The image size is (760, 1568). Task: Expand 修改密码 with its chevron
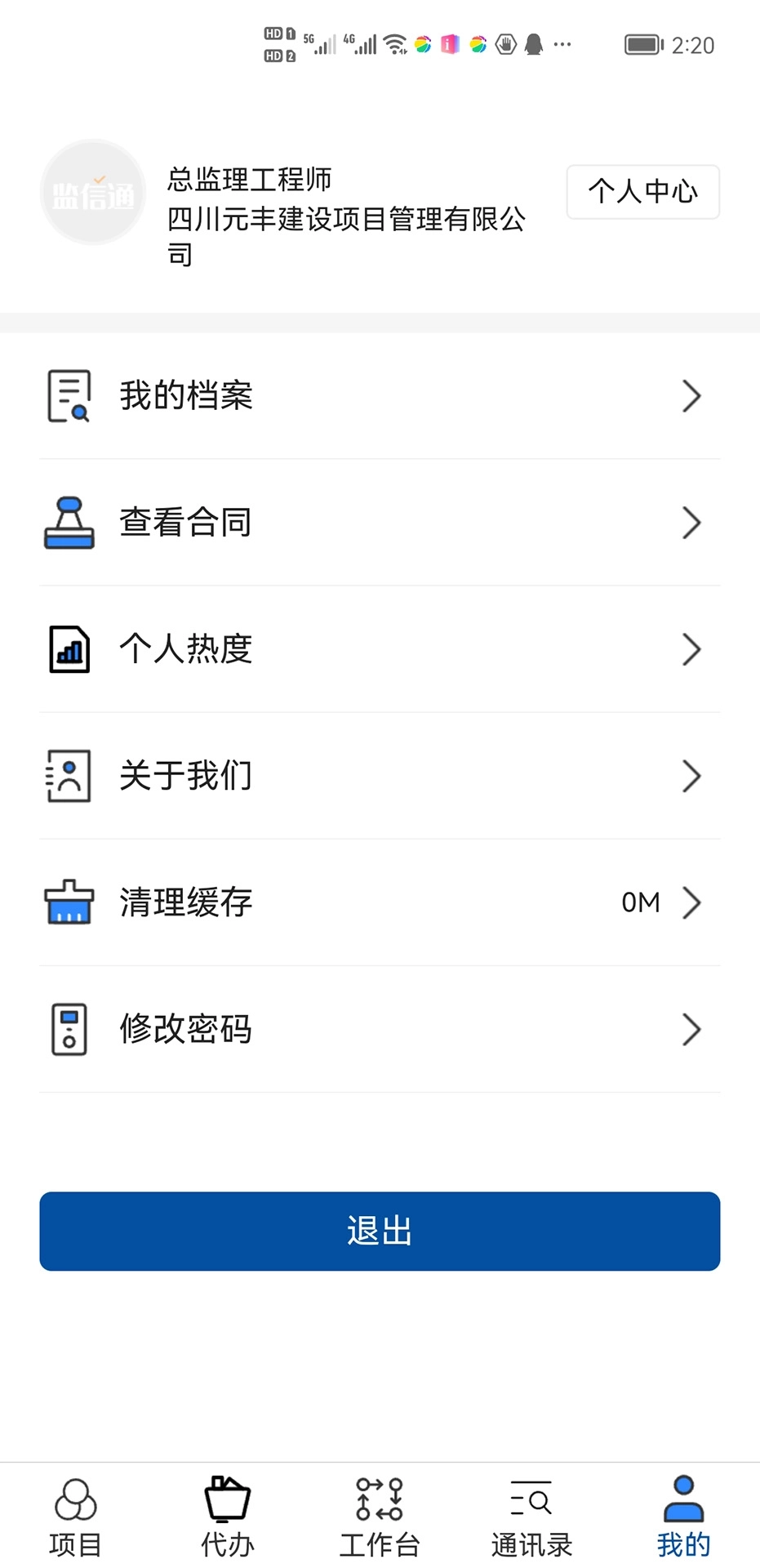point(691,1029)
